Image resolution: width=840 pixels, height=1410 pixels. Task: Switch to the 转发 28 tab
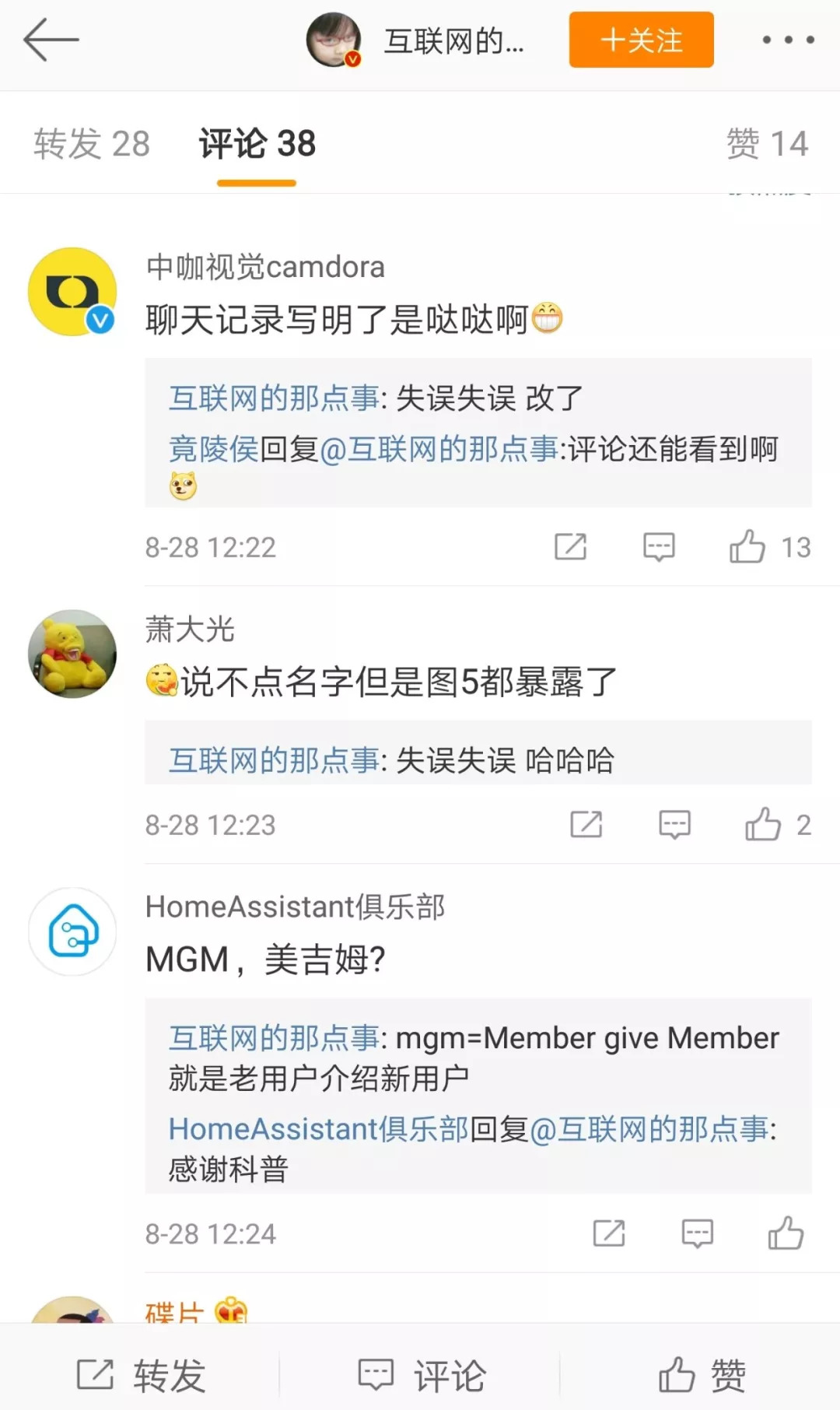[92, 144]
